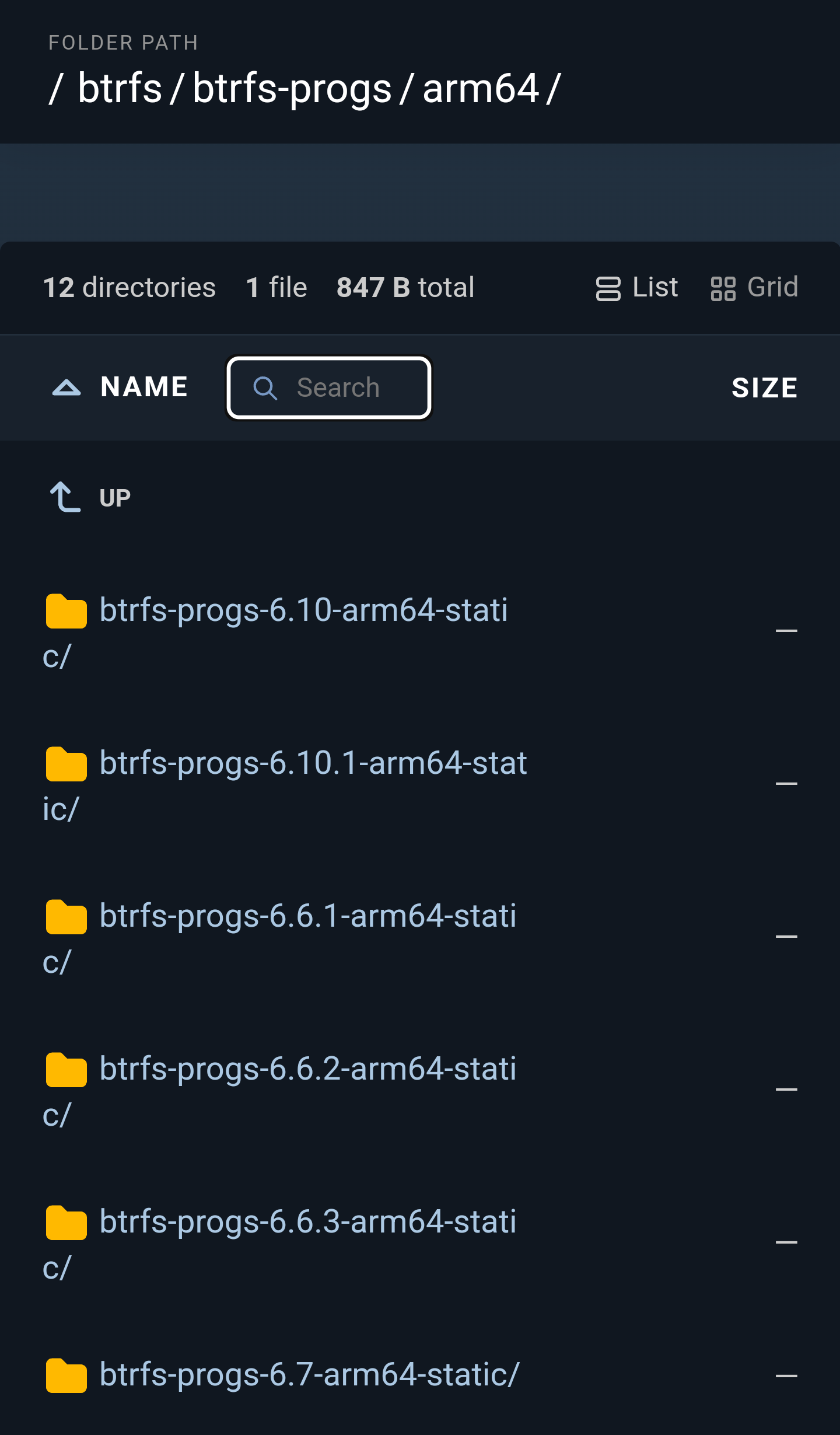
Task: Switch to List view
Action: [x=636, y=288]
